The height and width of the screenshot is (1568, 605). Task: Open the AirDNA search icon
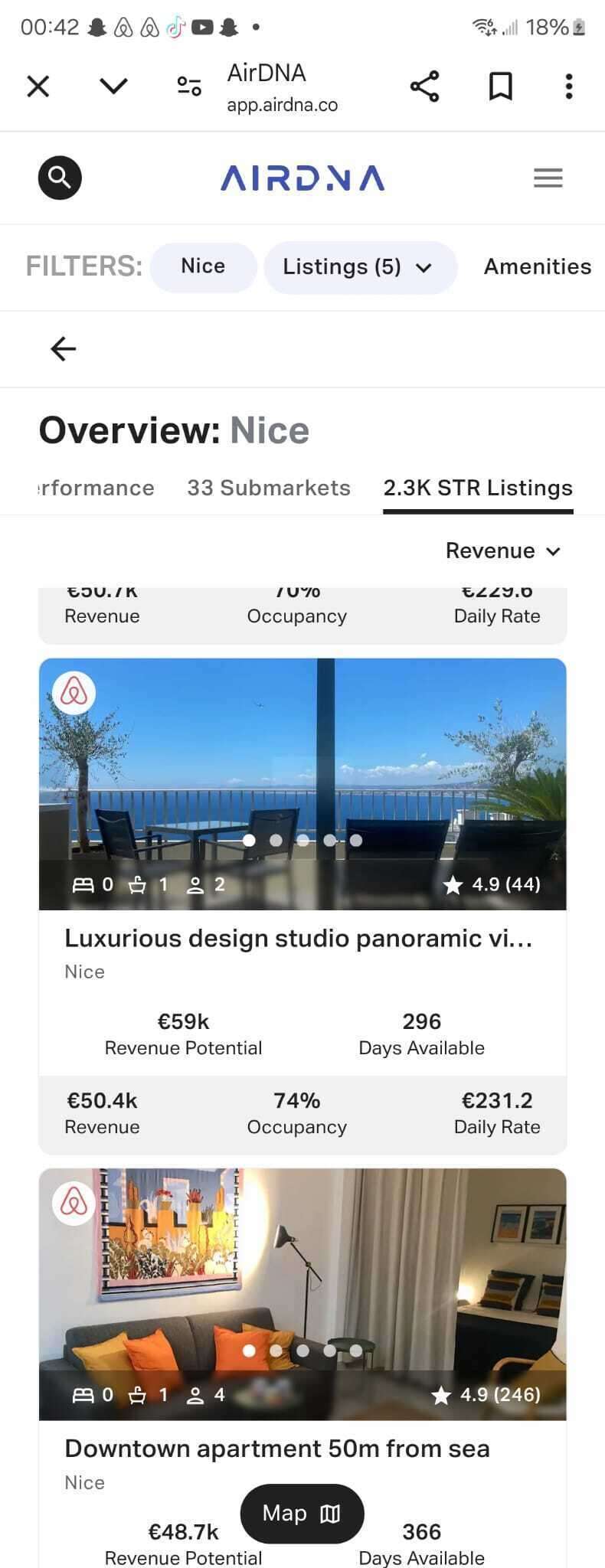pyautogui.click(x=60, y=178)
